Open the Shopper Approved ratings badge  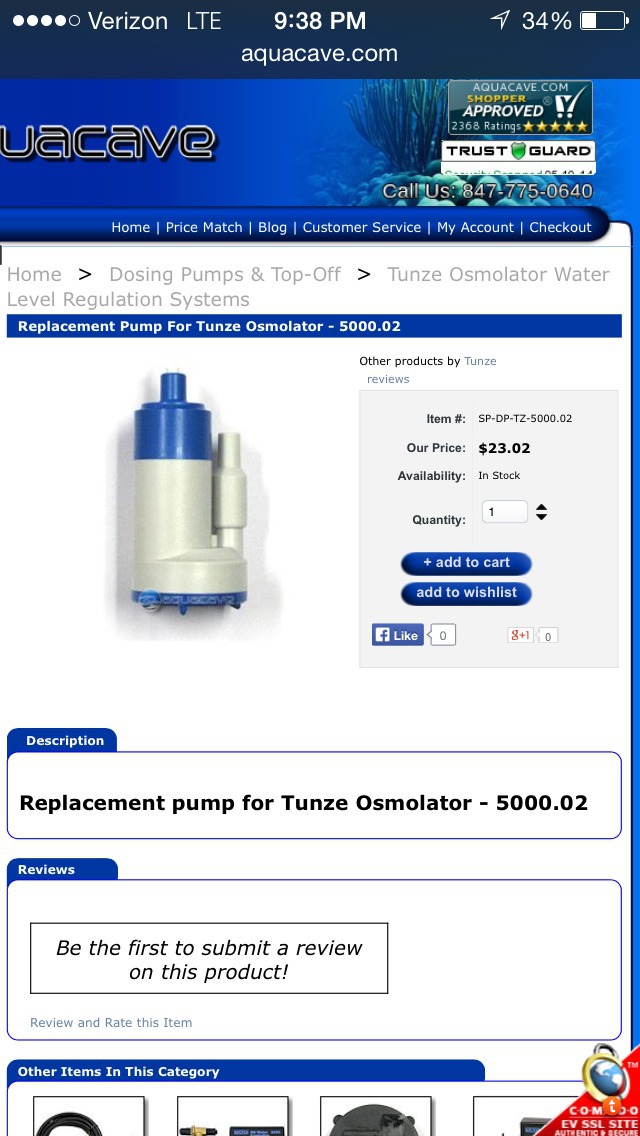coord(519,108)
